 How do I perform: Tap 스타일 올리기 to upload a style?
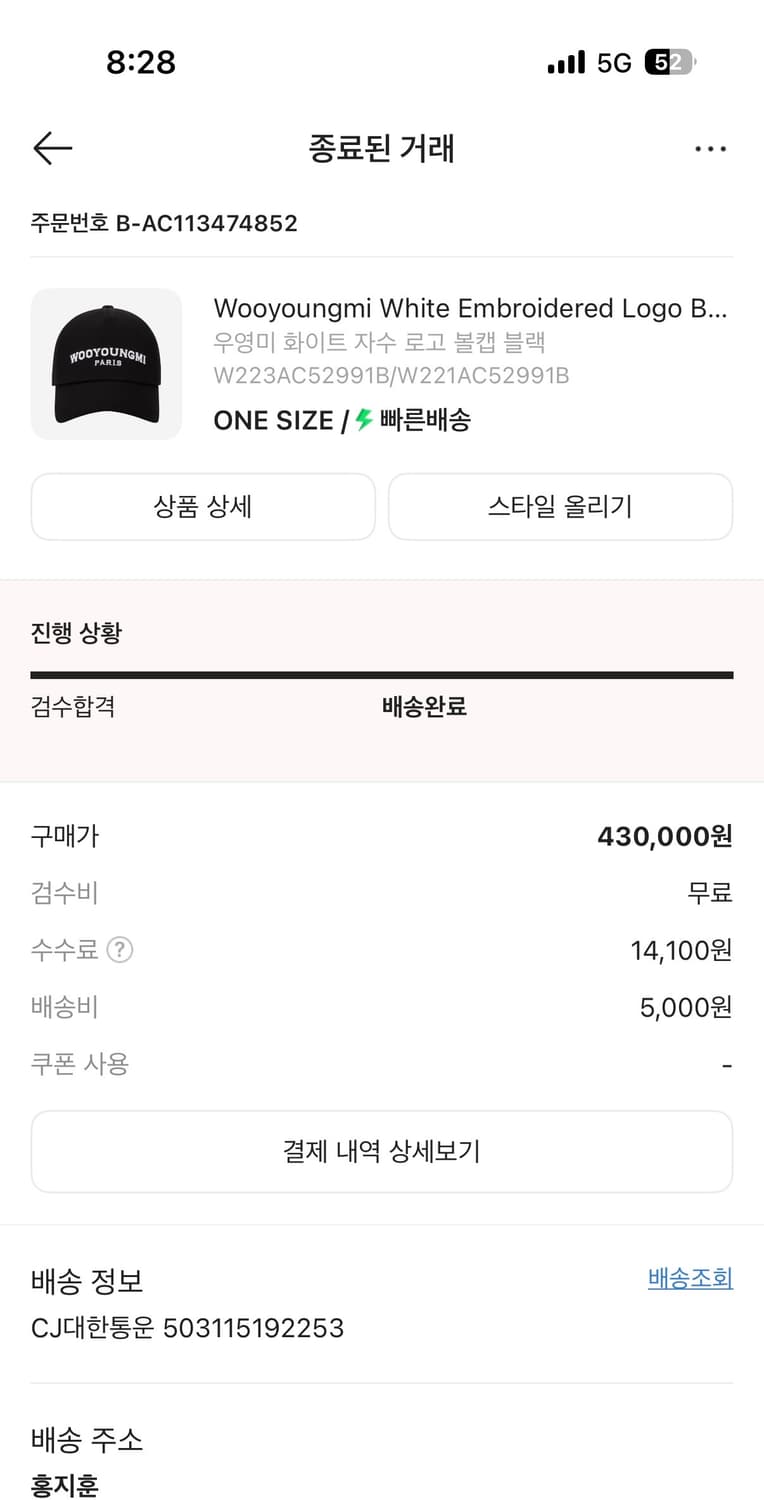(x=560, y=507)
